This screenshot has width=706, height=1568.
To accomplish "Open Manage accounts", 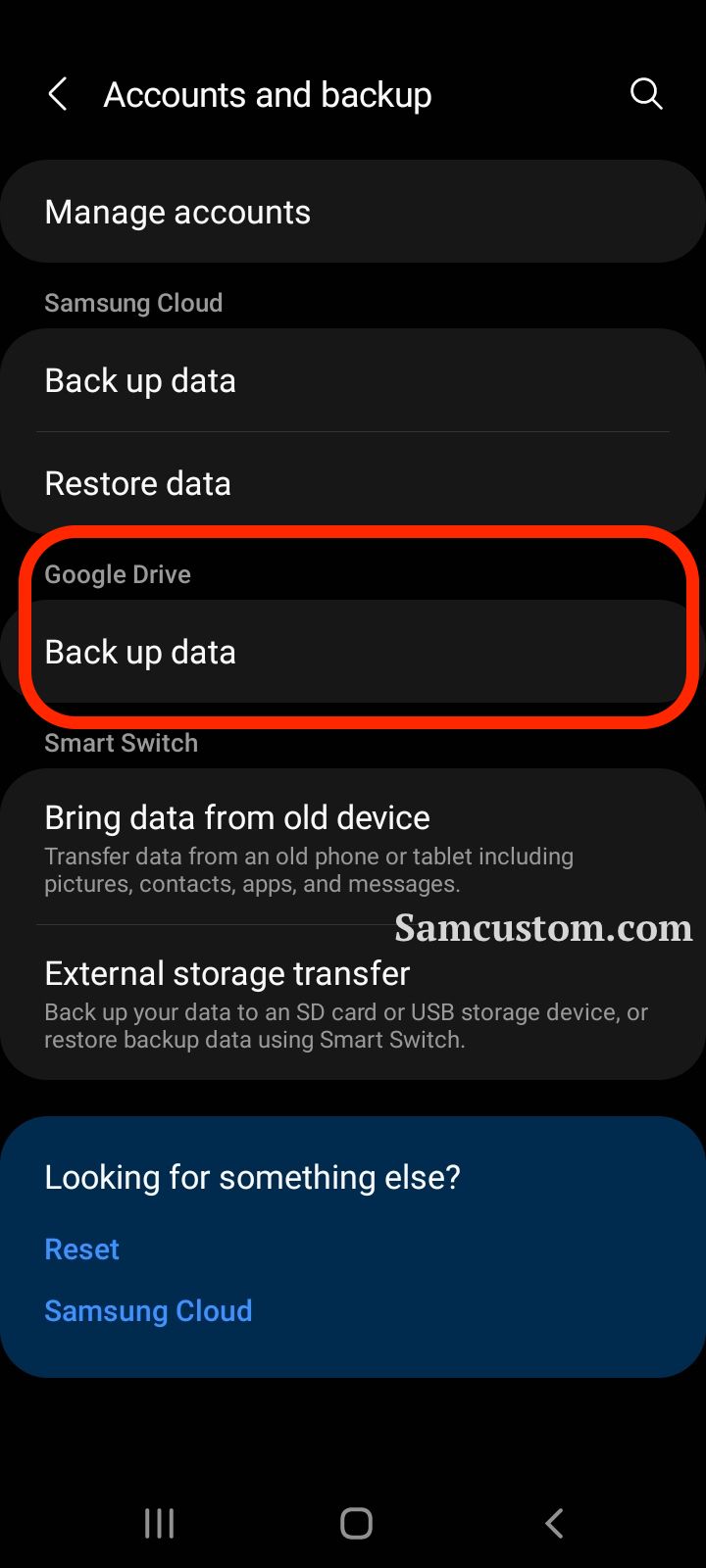I will (x=353, y=212).
